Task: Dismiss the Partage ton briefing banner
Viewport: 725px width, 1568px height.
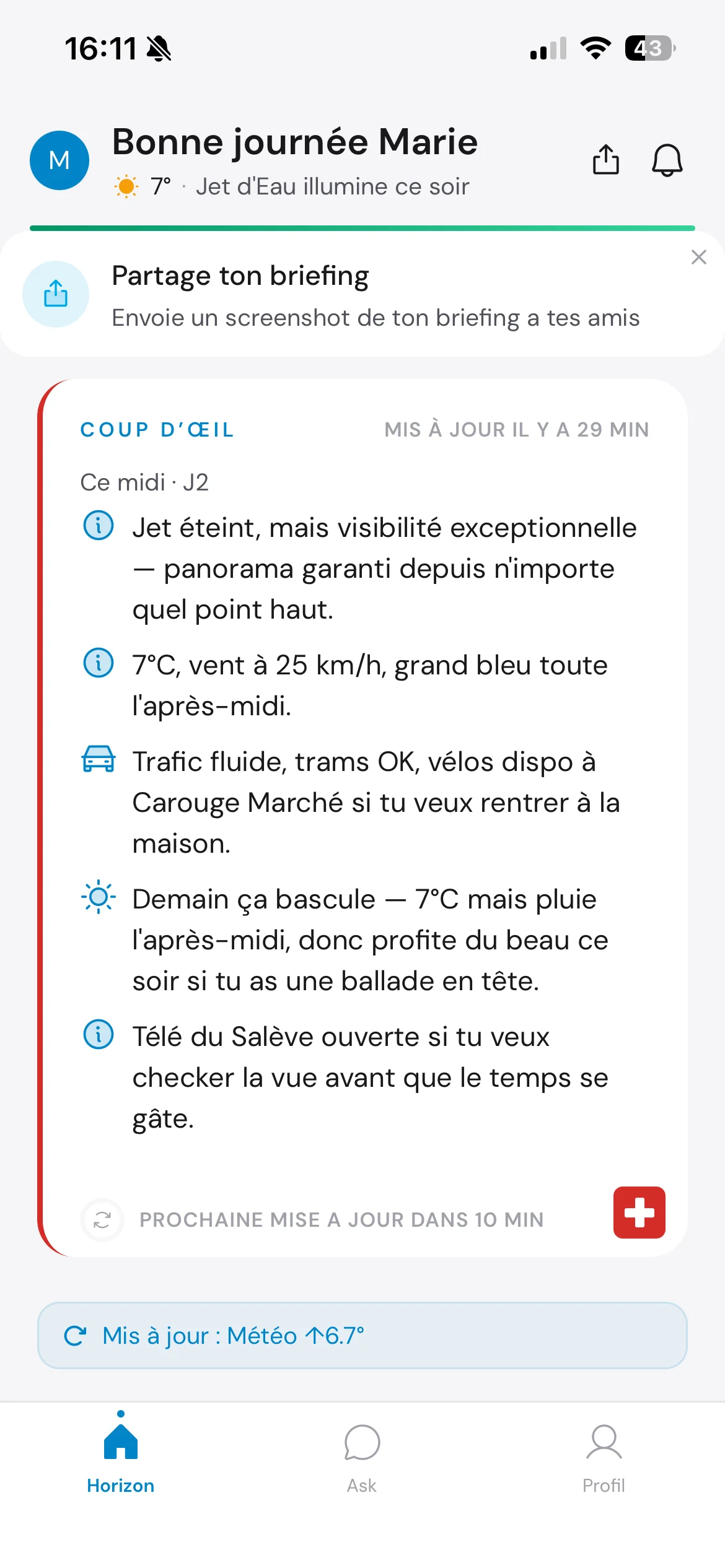Action: point(698,257)
